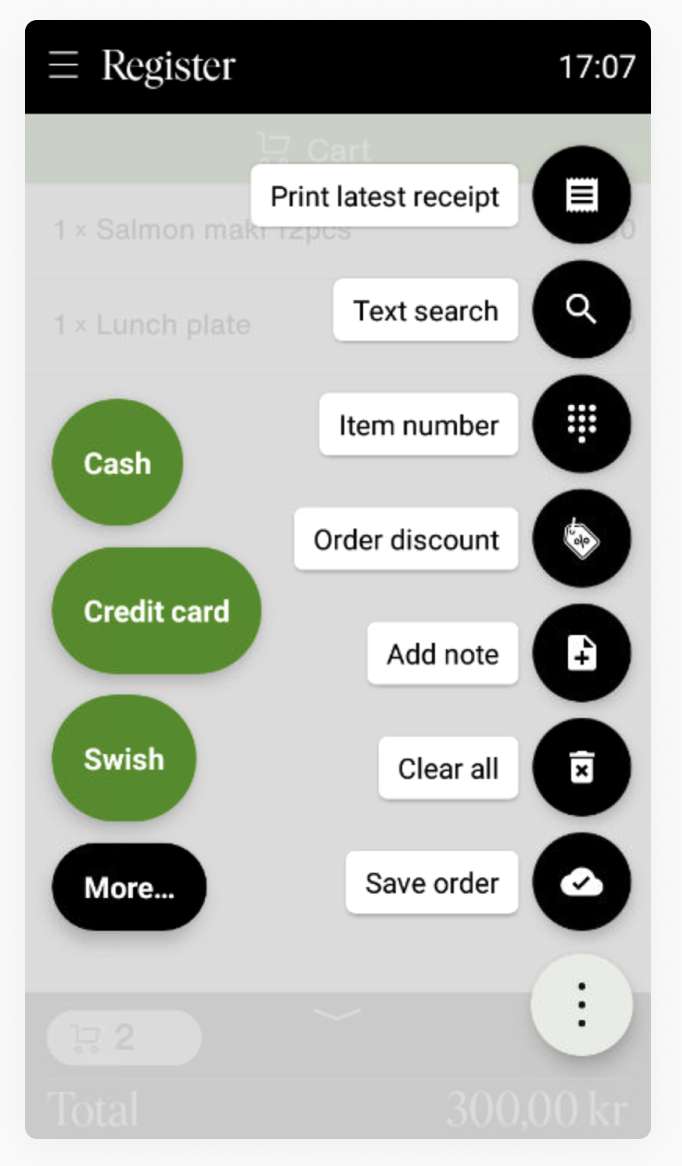Tap the Clear all trash icon
Image resolution: width=682 pixels, height=1166 pixels.
pos(582,767)
